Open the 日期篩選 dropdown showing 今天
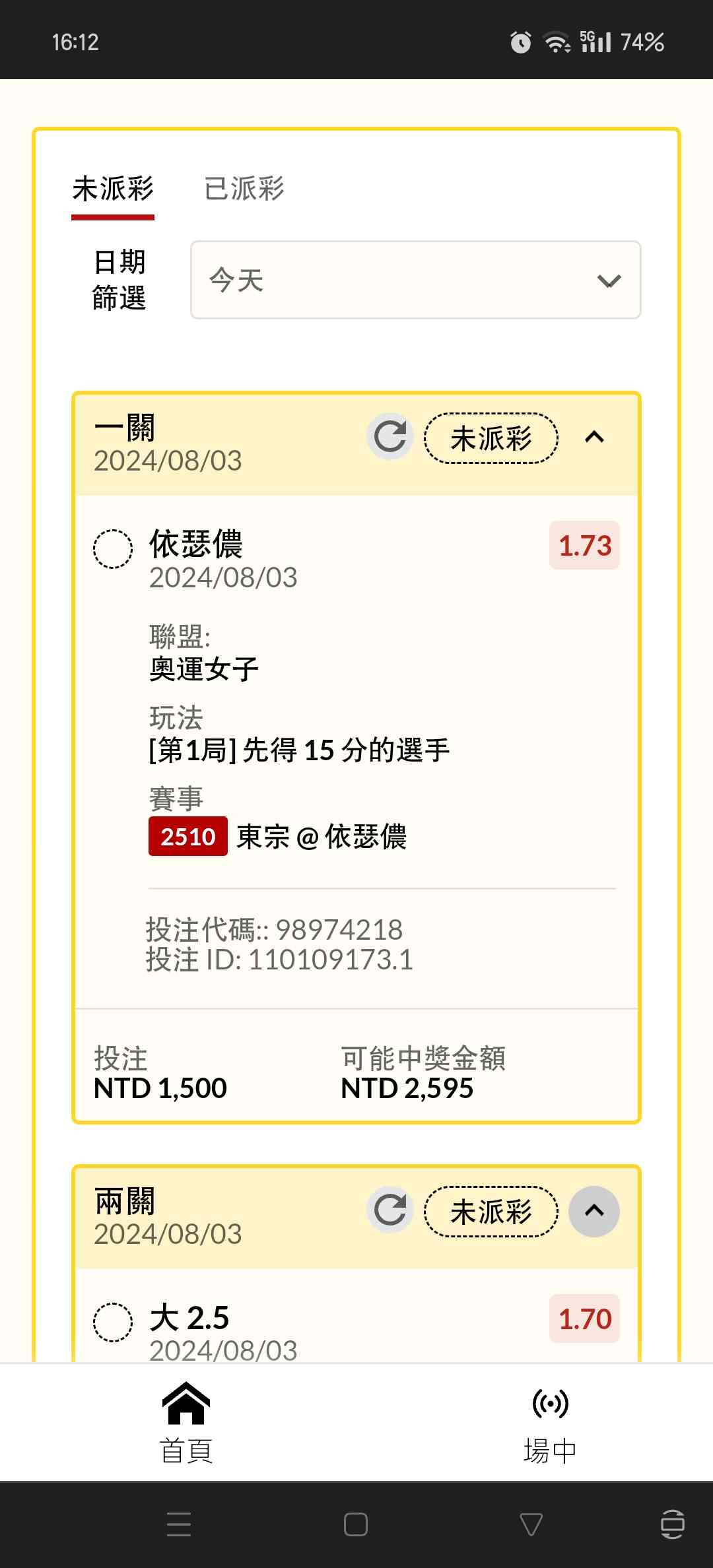 (415, 280)
